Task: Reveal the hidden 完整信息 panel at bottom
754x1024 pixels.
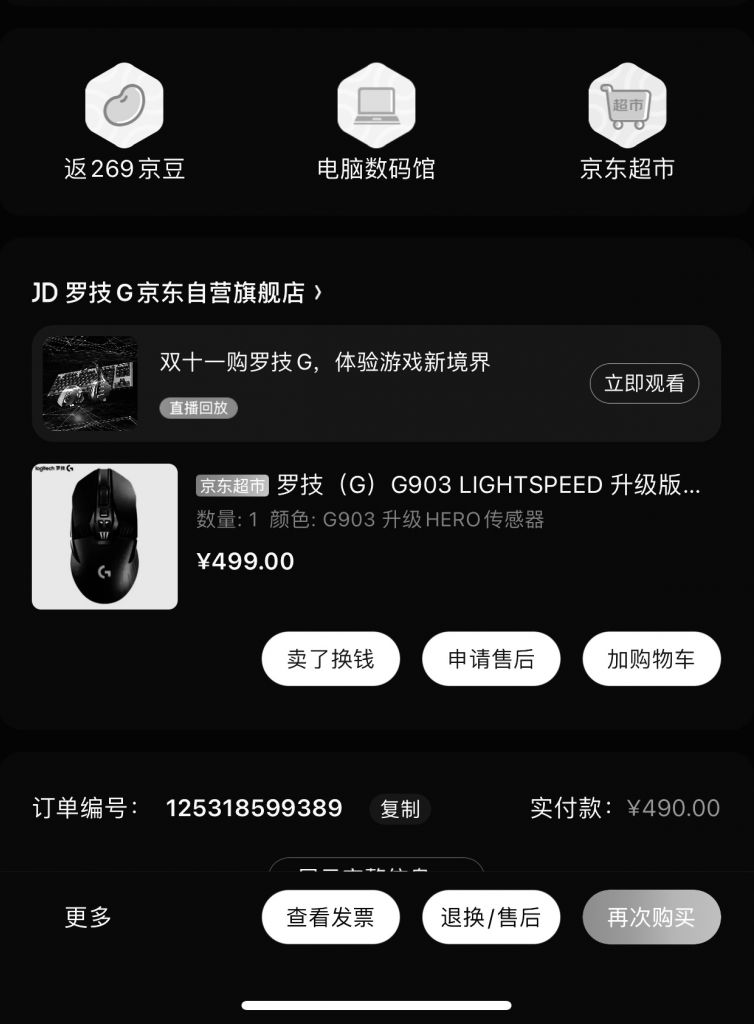Action: pyautogui.click(x=377, y=871)
